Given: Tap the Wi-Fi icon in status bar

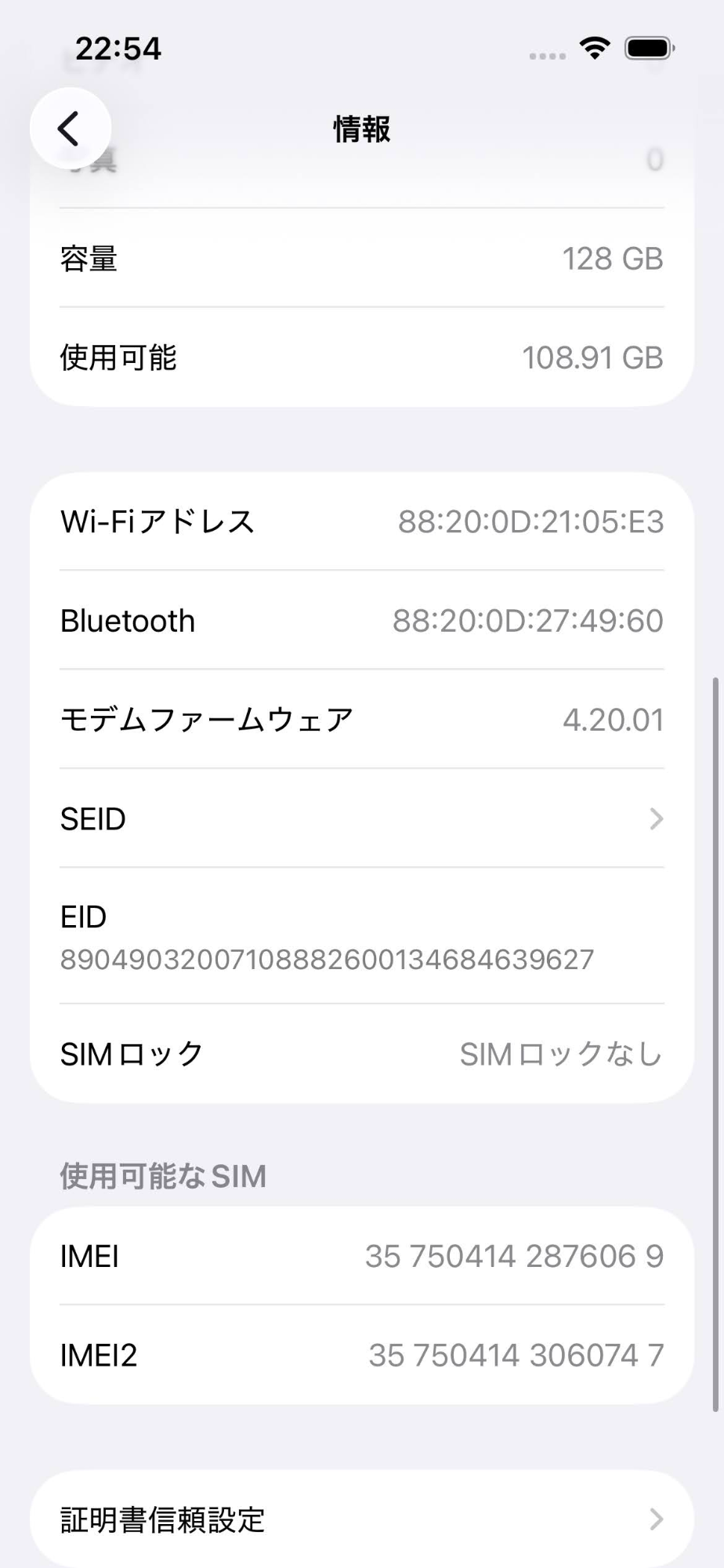Looking at the screenshot, I should [595, 49].
